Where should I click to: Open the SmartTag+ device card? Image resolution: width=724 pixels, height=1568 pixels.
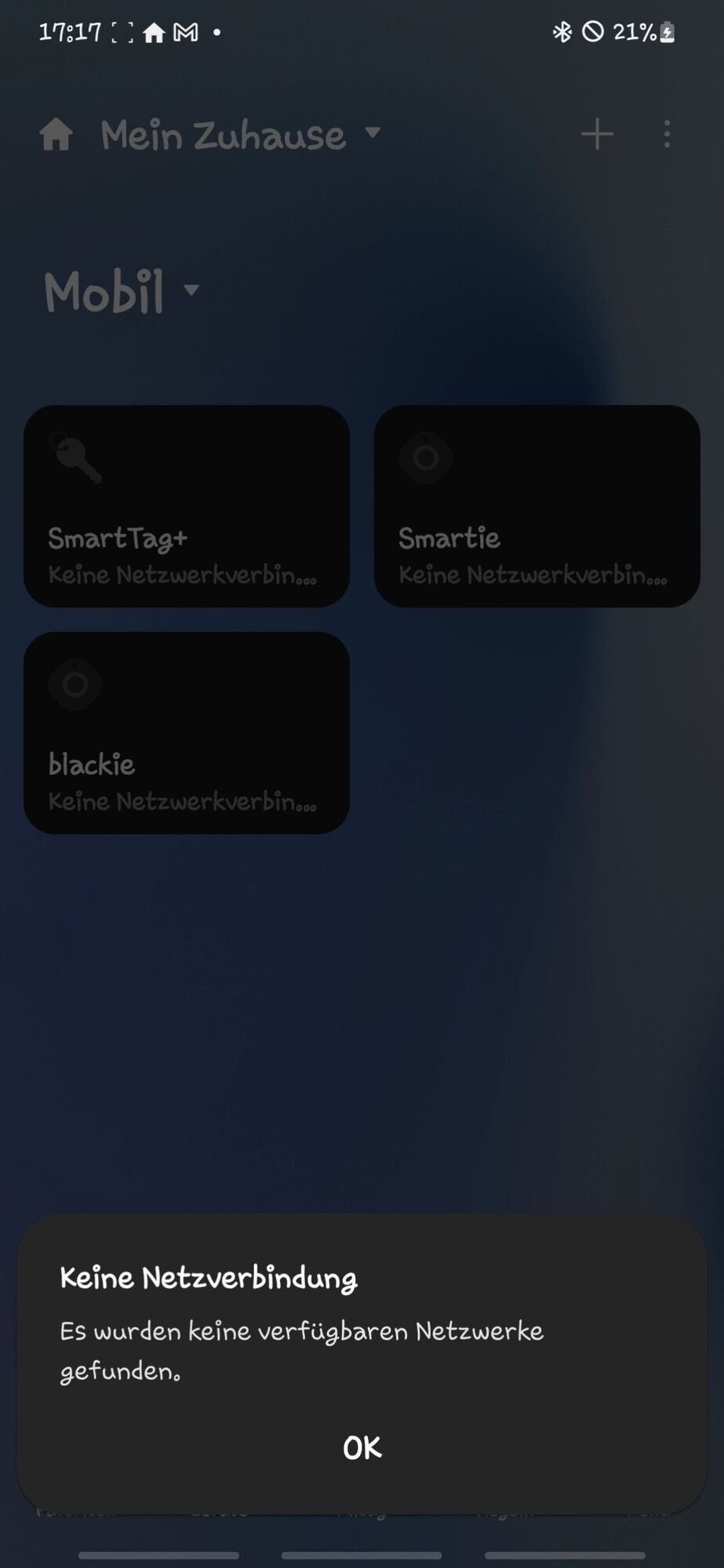(186, 506)
